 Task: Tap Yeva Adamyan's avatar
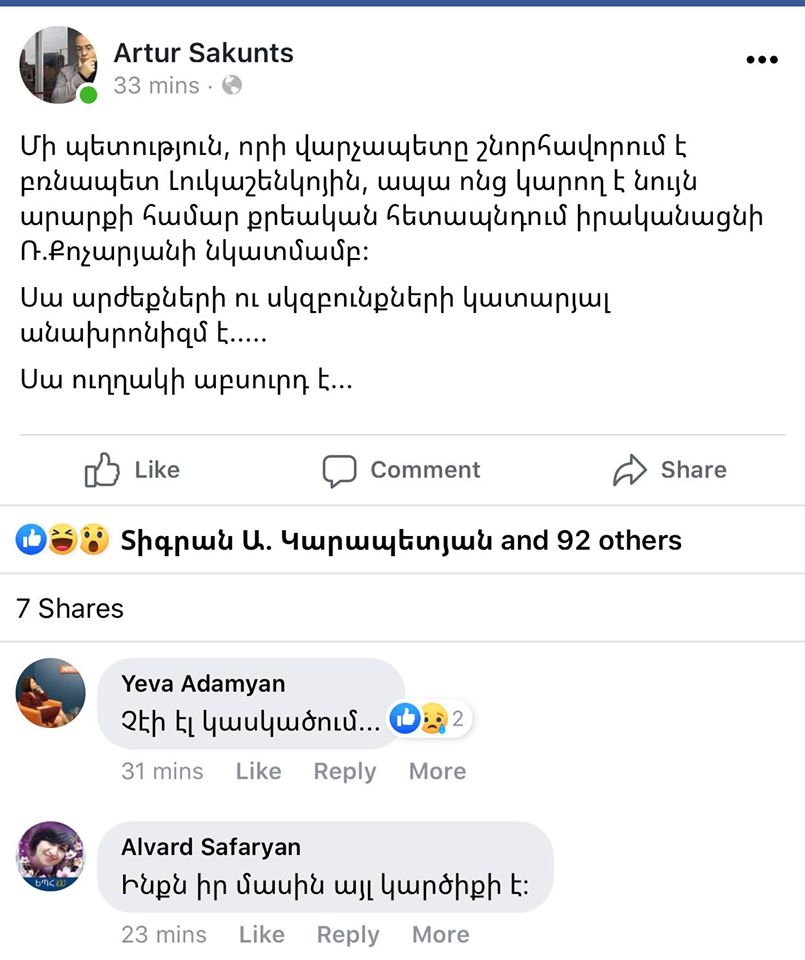coord(51,693)
